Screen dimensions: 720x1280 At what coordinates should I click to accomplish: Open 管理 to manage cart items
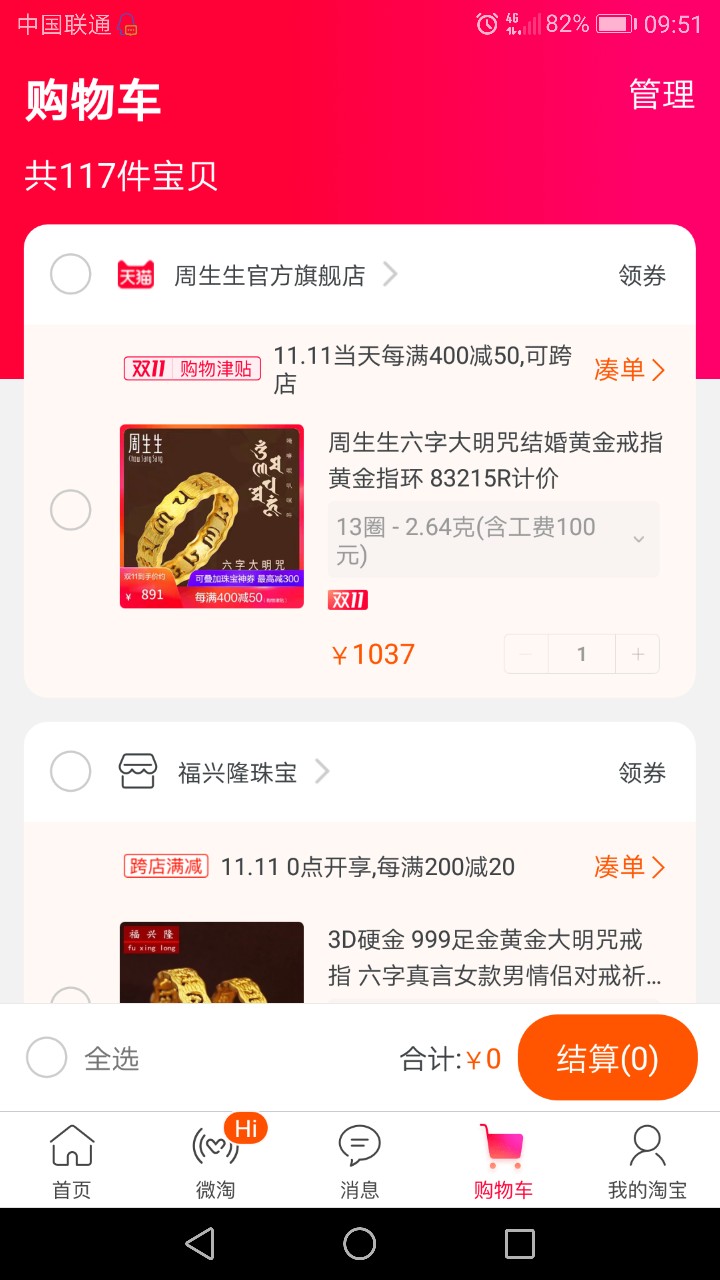[x=661, y=95]
